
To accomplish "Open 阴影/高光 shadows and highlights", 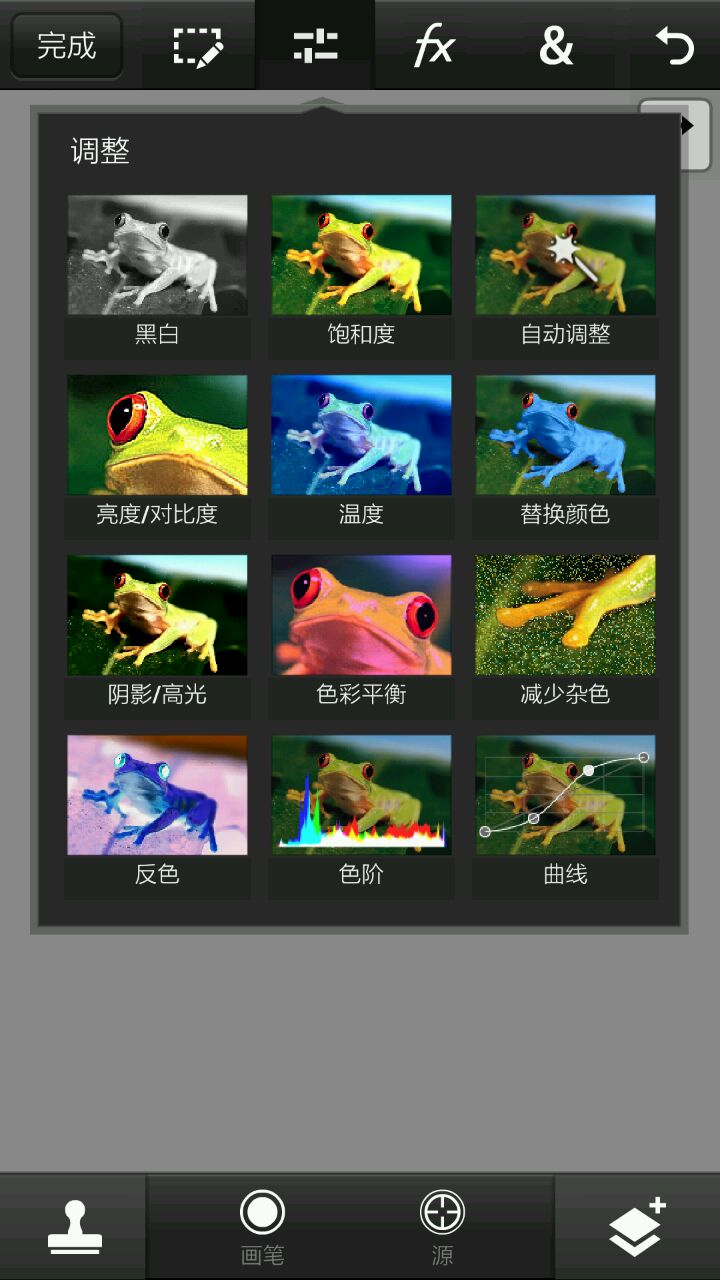I will pos(157,635).
